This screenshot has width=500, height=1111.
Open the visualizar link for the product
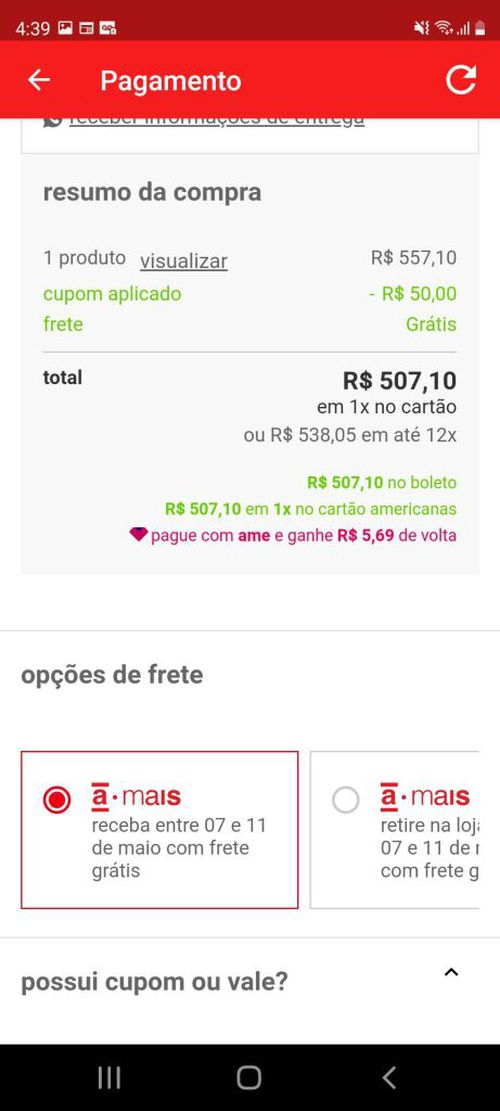click(x=183, y=261)
